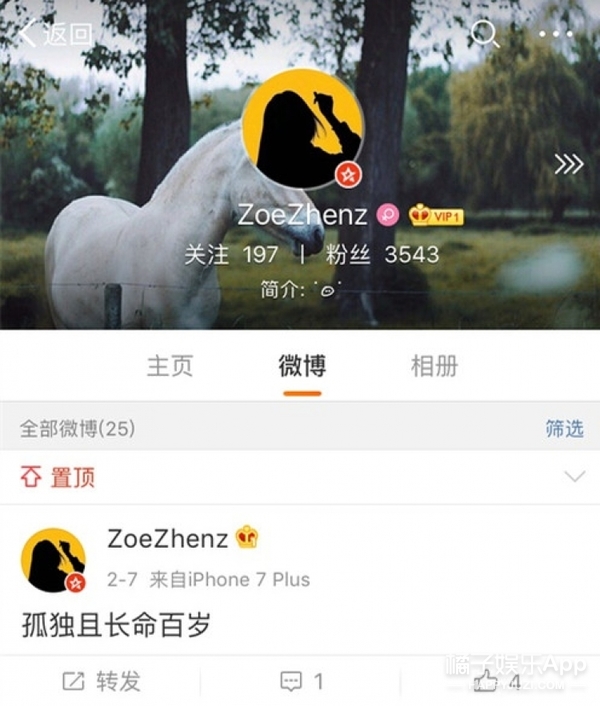Open comments on the pinned post
This screenshot has height=706, width=600.
302,682
